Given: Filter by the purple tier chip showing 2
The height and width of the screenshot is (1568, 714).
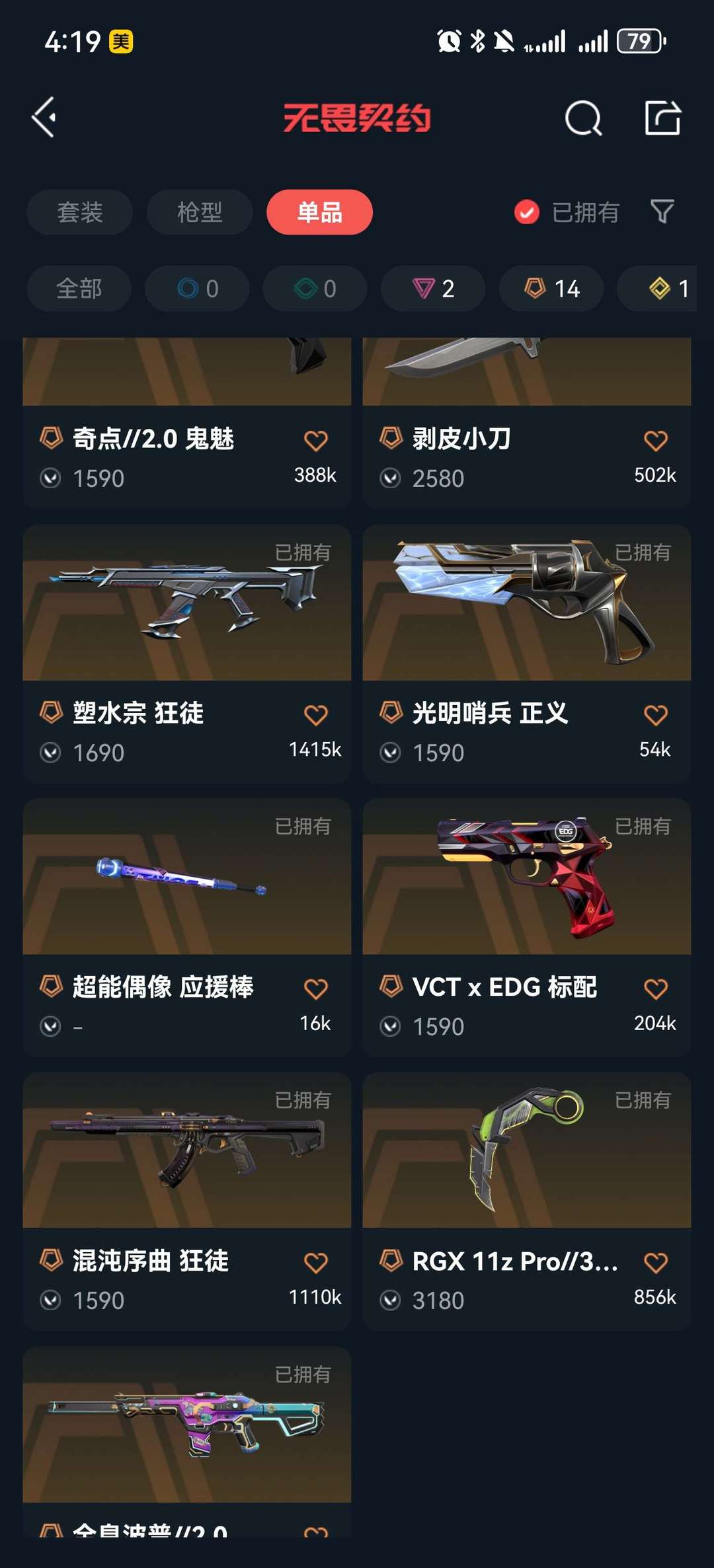Looking at the screenshot, I should (433, 289).
